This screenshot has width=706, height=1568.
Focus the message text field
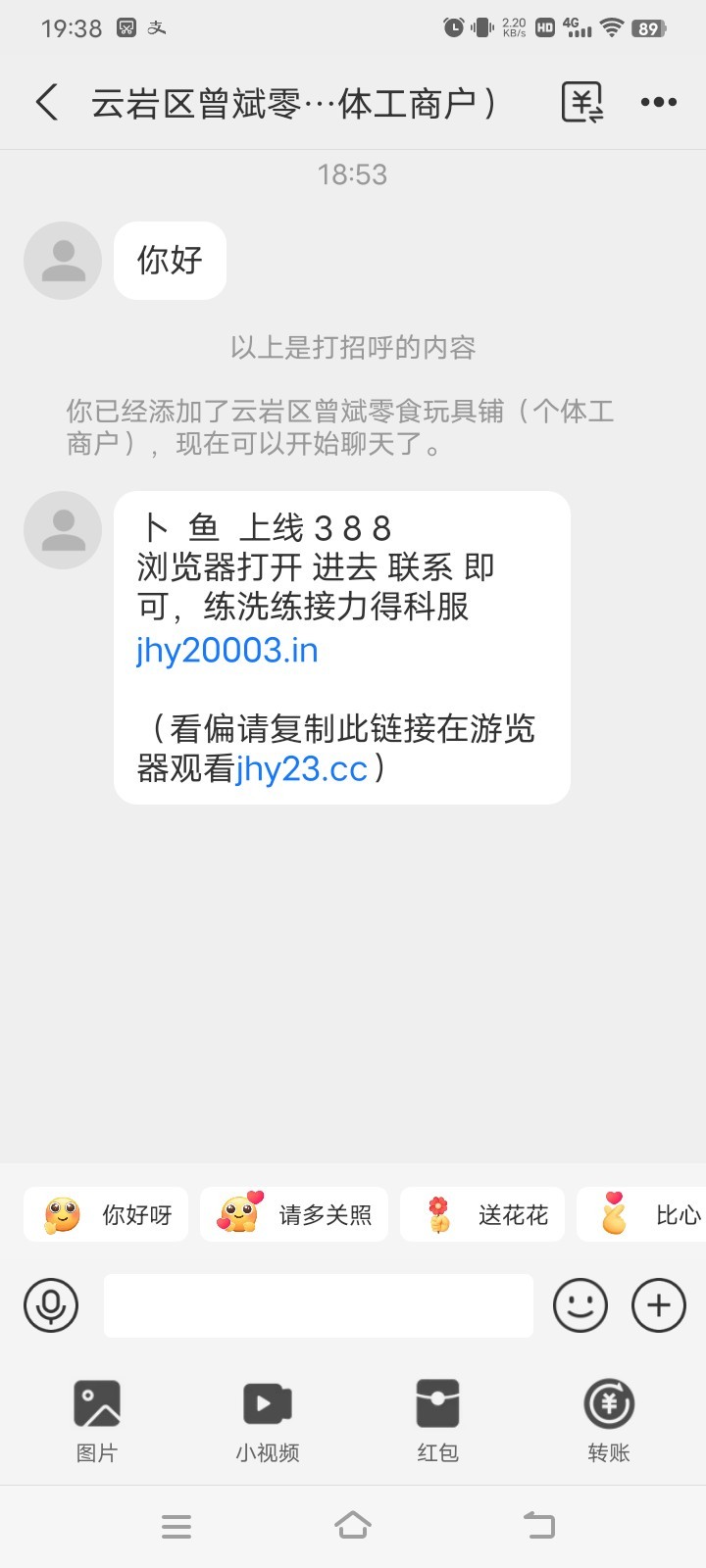click(x=319, y=1305)
